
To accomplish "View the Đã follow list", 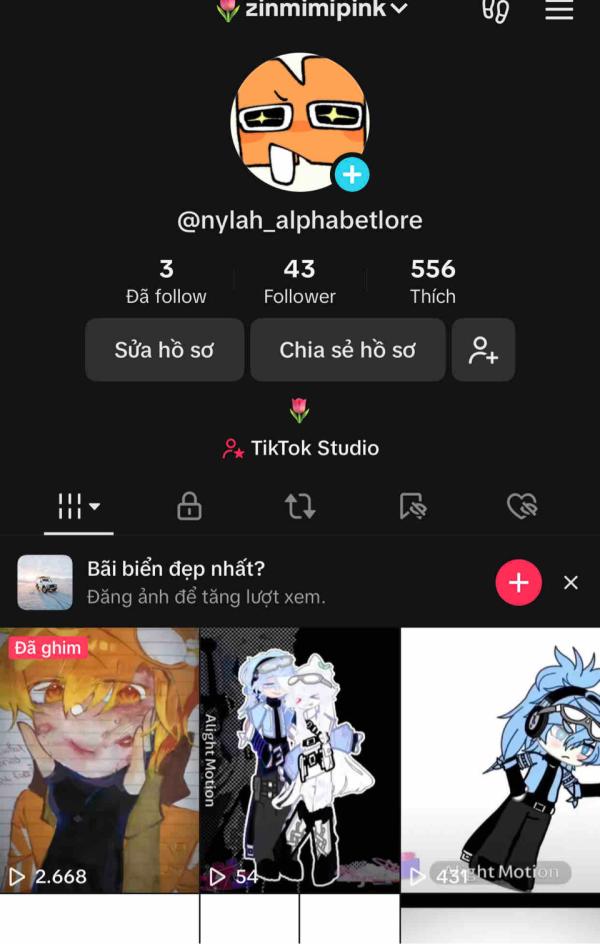I will [166, 281].
